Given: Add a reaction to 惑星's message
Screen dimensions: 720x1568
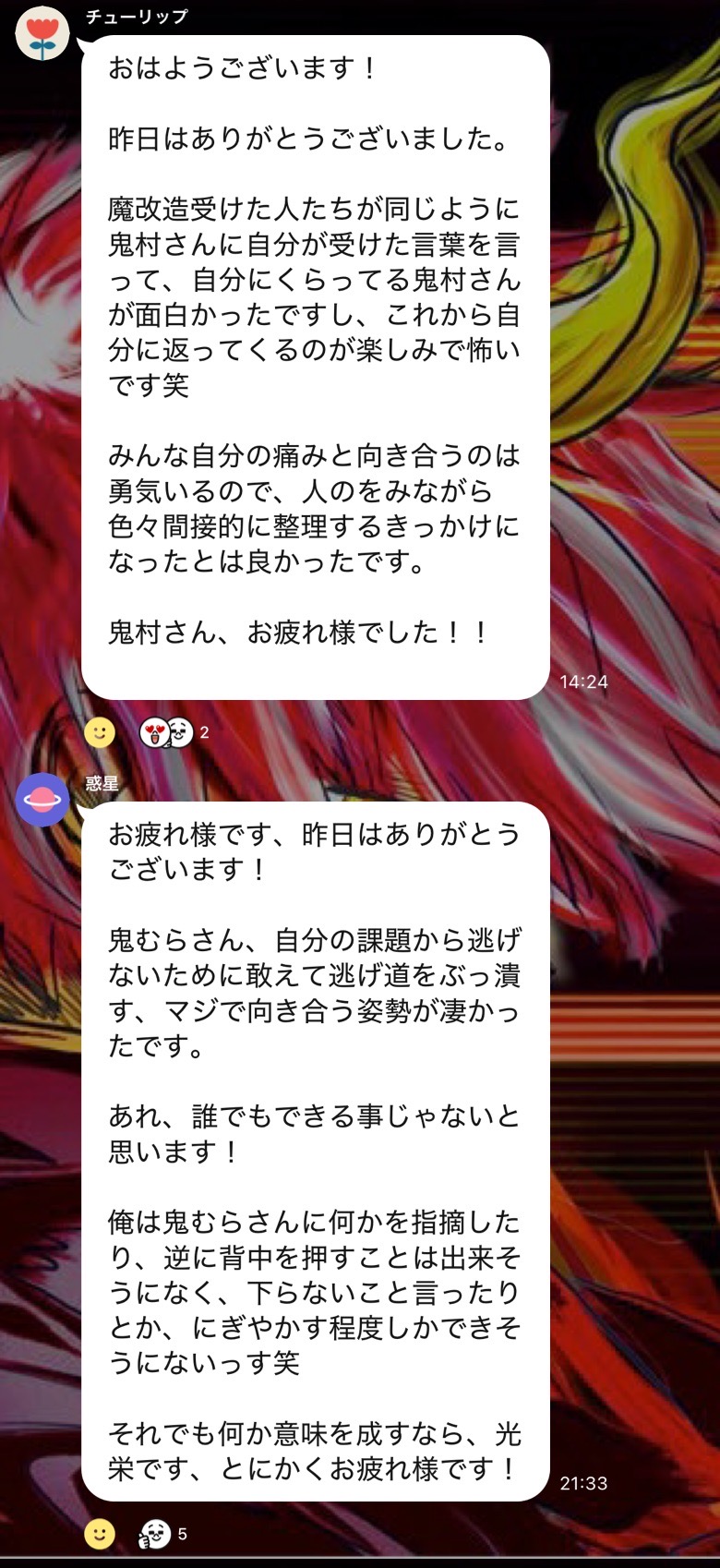Looking at the screenshot, I should [100, 1534].
